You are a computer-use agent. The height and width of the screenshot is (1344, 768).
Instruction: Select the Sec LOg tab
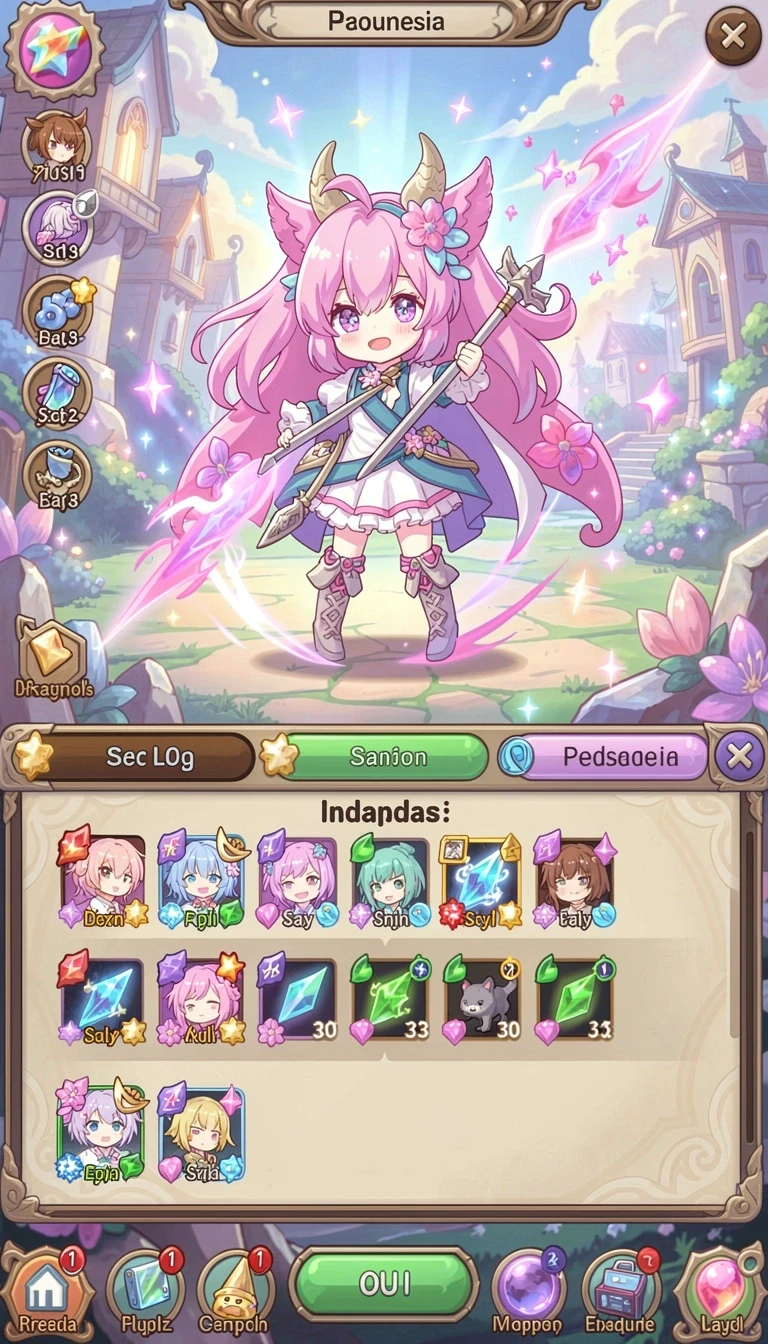[x=135, y=757]
